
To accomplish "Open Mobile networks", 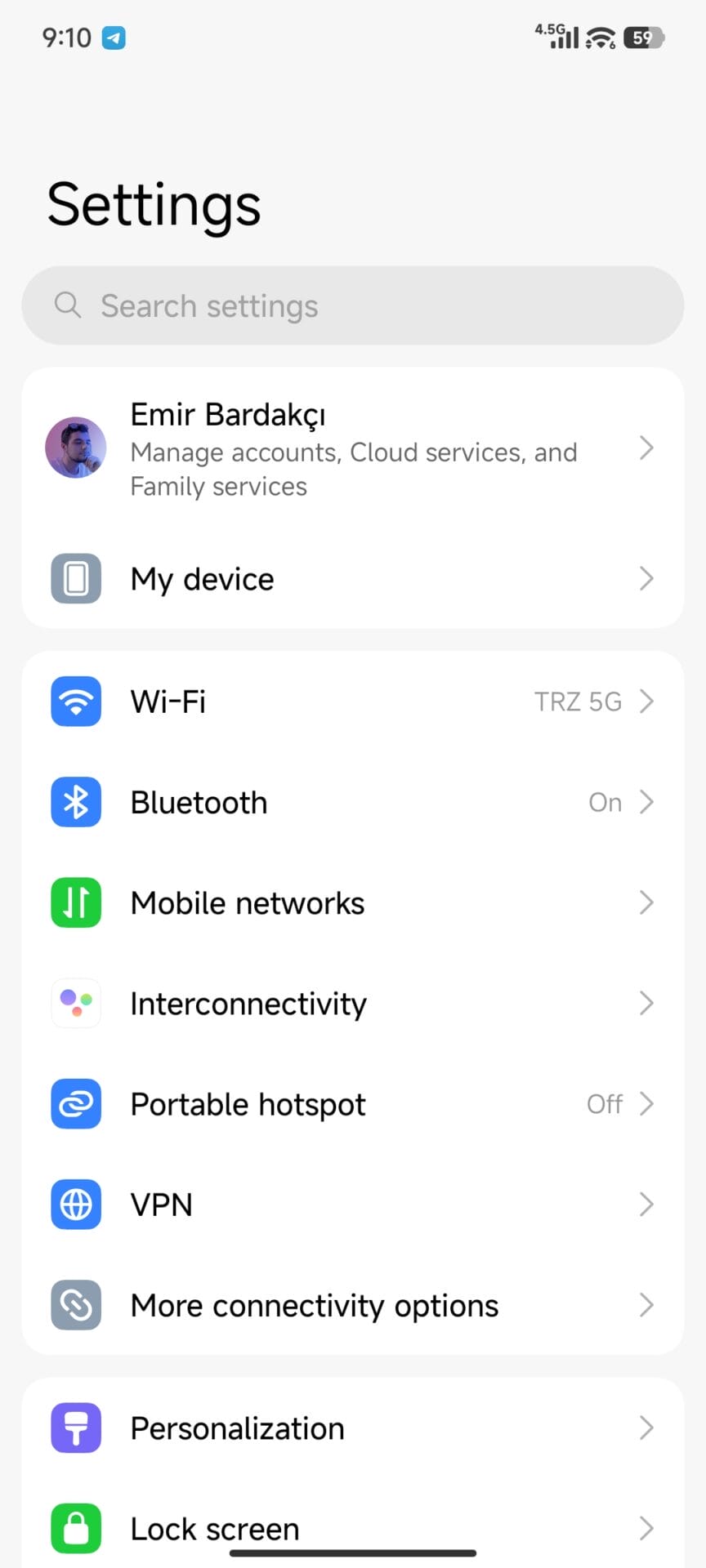I will click(x=352, y=902).
